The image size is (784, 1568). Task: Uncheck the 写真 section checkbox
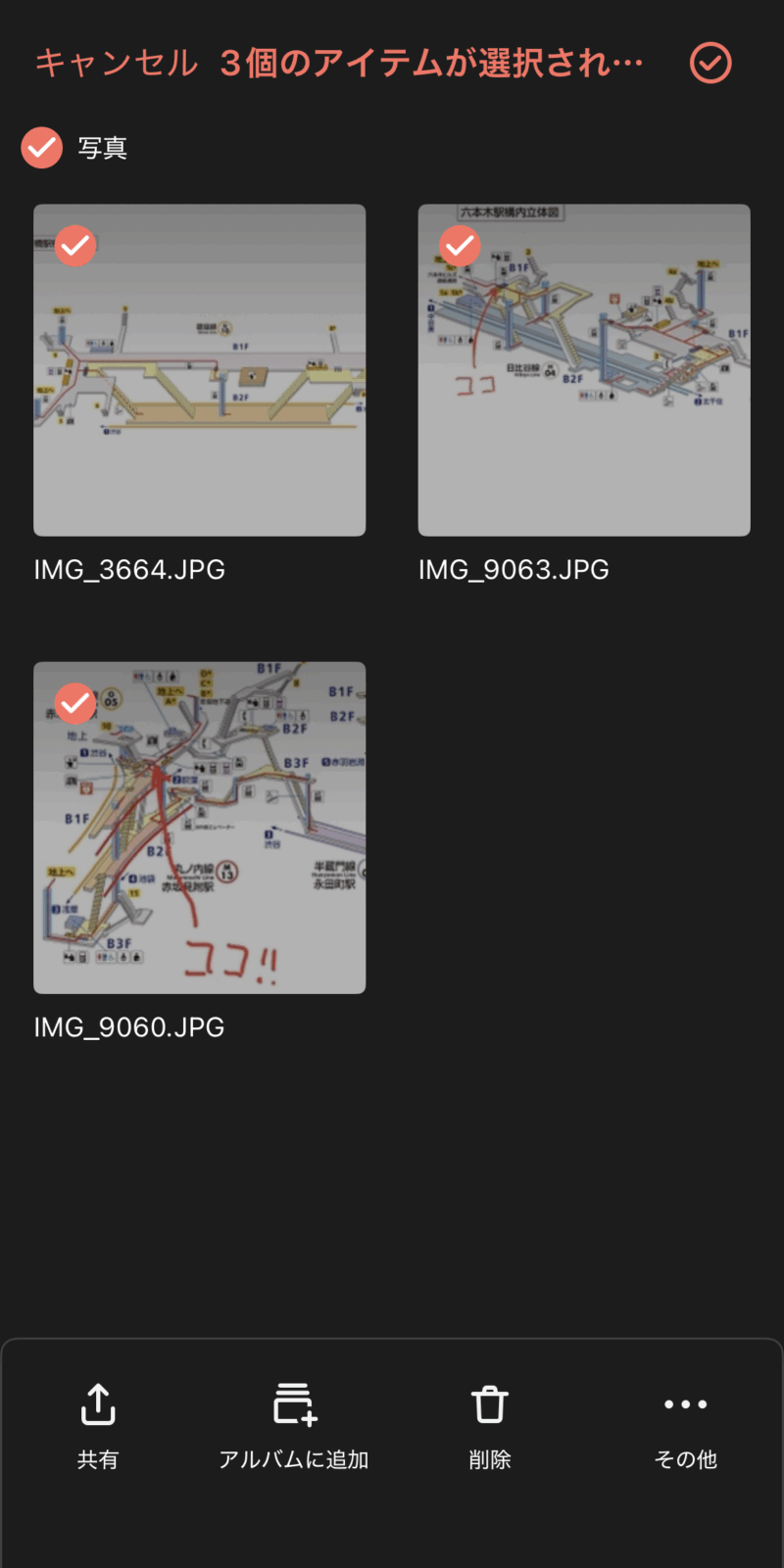tap(42, 148)
